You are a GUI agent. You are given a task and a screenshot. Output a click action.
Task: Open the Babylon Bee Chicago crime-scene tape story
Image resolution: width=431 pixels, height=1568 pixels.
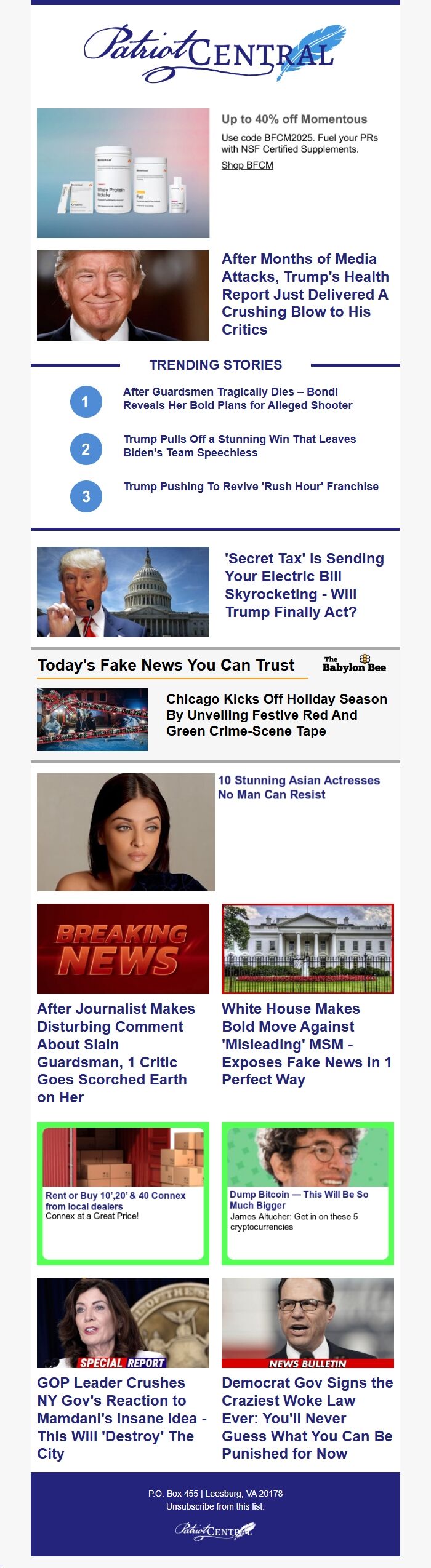276,715
